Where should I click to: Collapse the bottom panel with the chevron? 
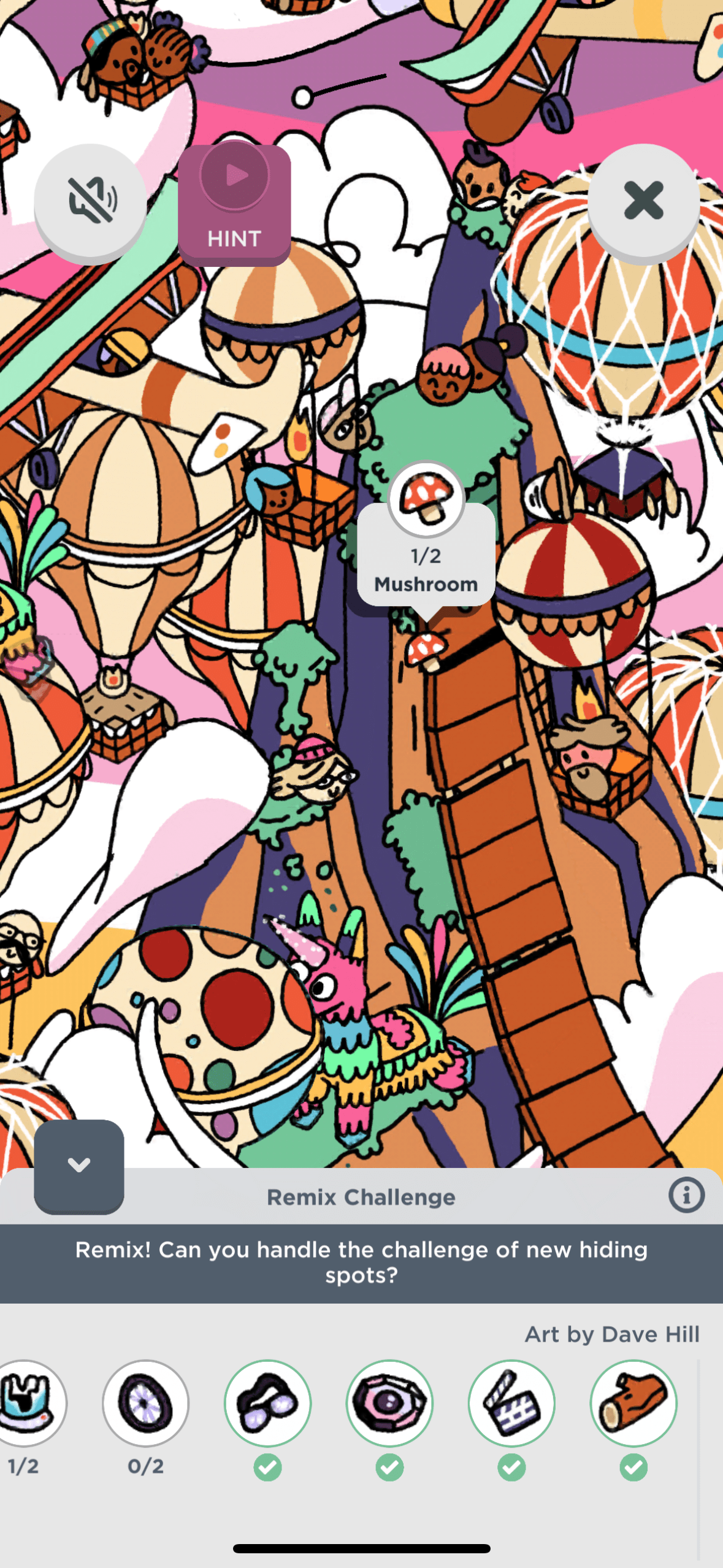79,1165
